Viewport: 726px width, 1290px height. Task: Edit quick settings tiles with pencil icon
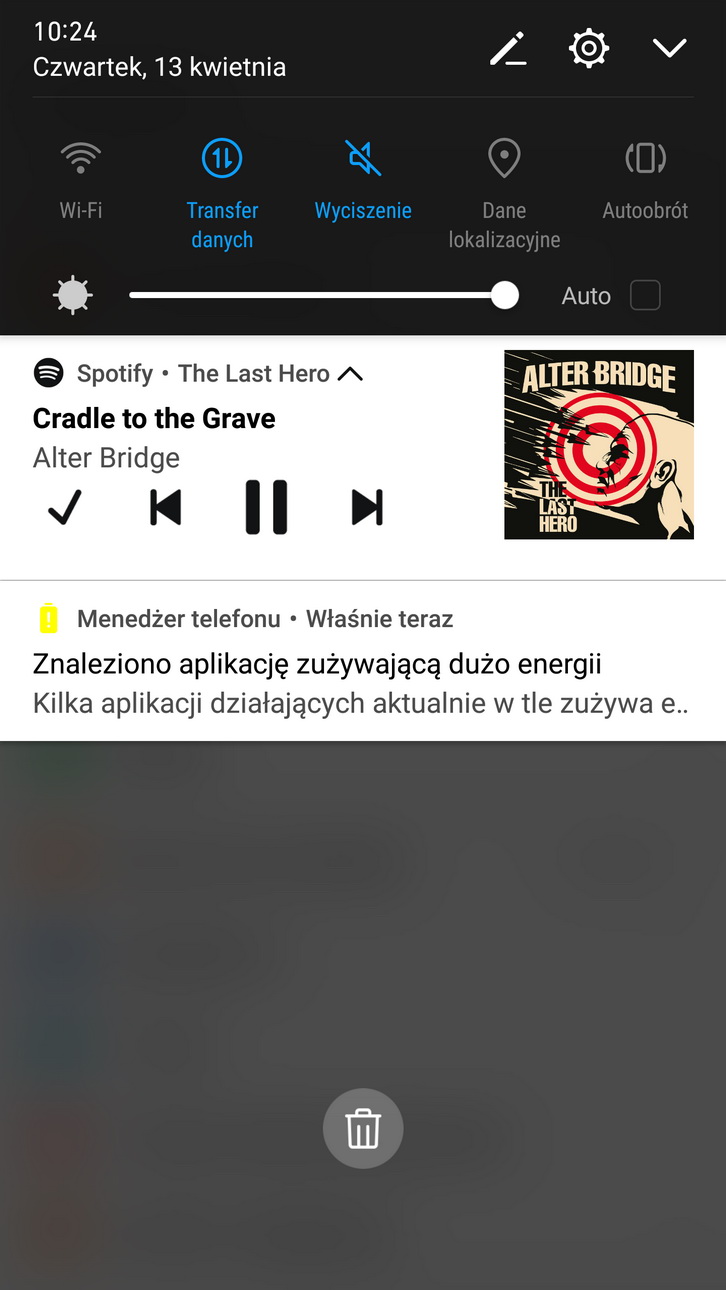click(508, 48)
